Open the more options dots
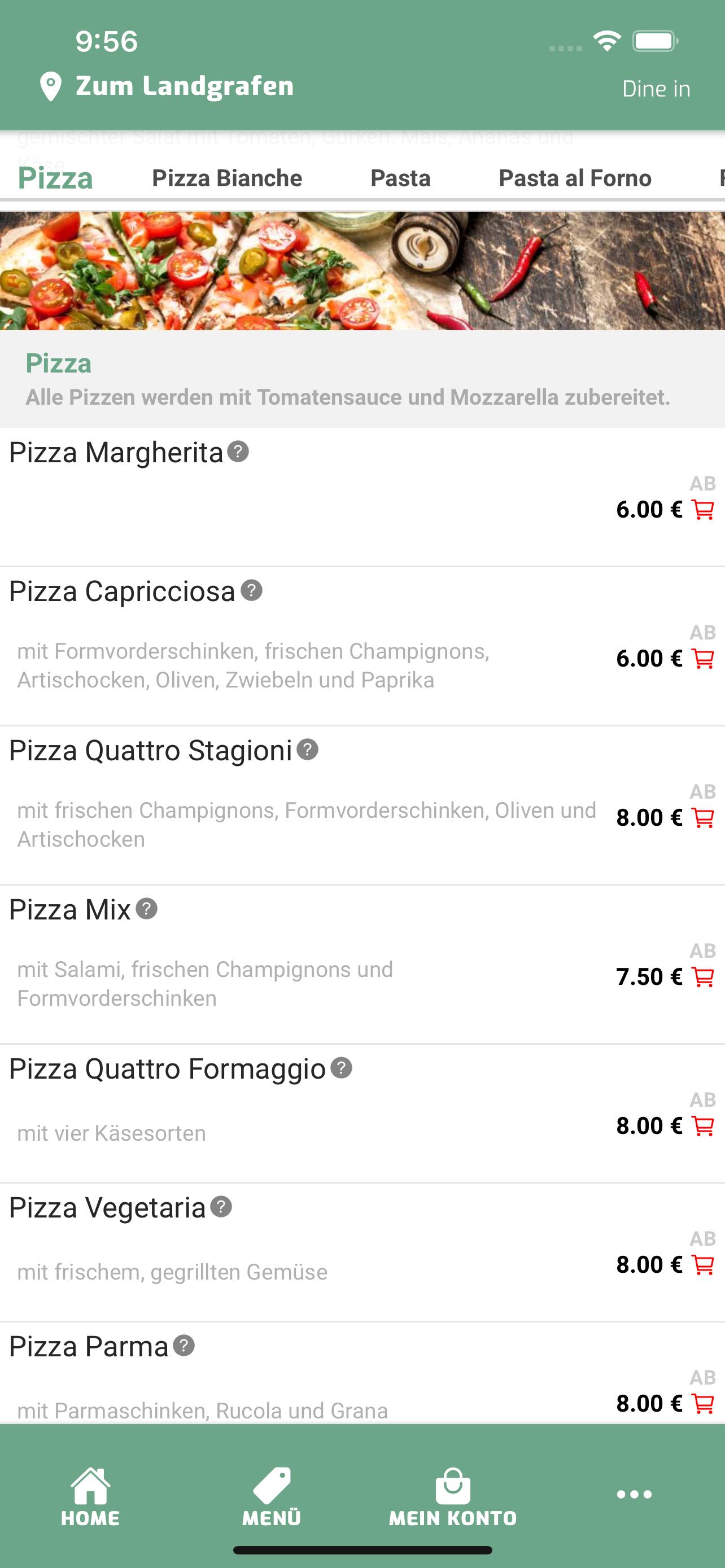The height and width of the screenshot is (1568, 725). [x=634, y=1495]
